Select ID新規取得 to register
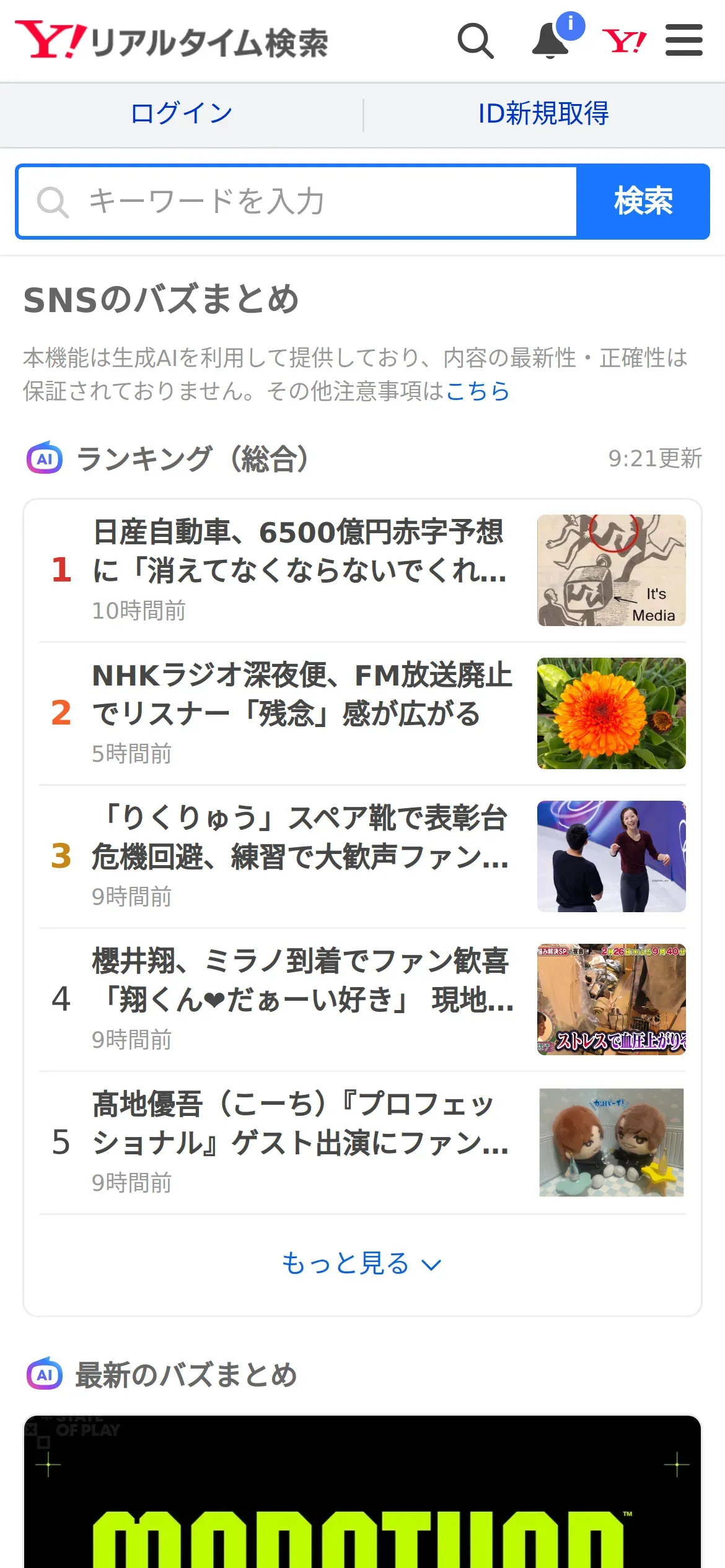 543,114
